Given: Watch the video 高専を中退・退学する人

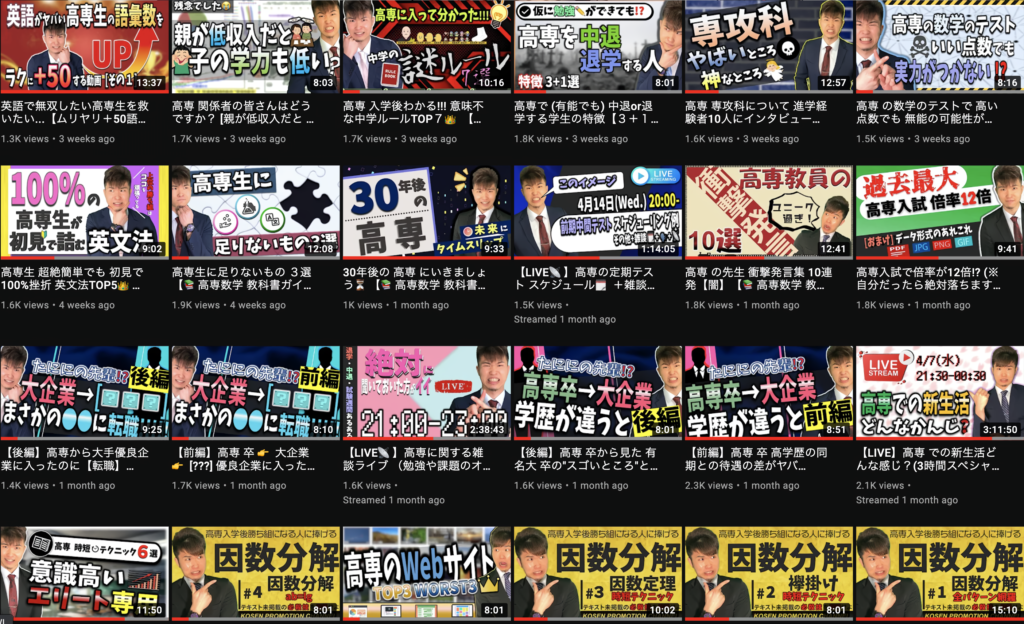Looking at the screenshot, I should [x=598, y=46].
